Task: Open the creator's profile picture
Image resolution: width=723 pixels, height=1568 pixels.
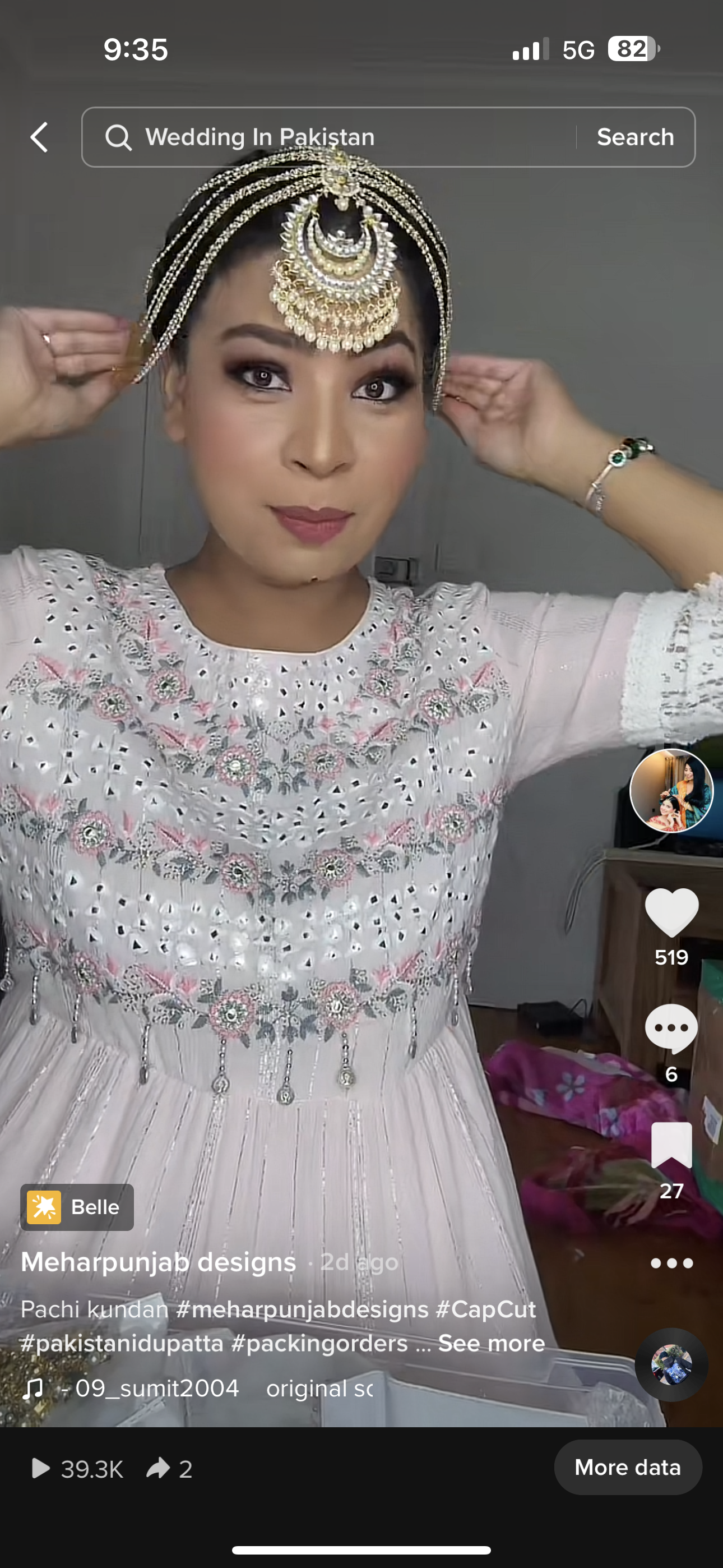Action: (671, 790)
